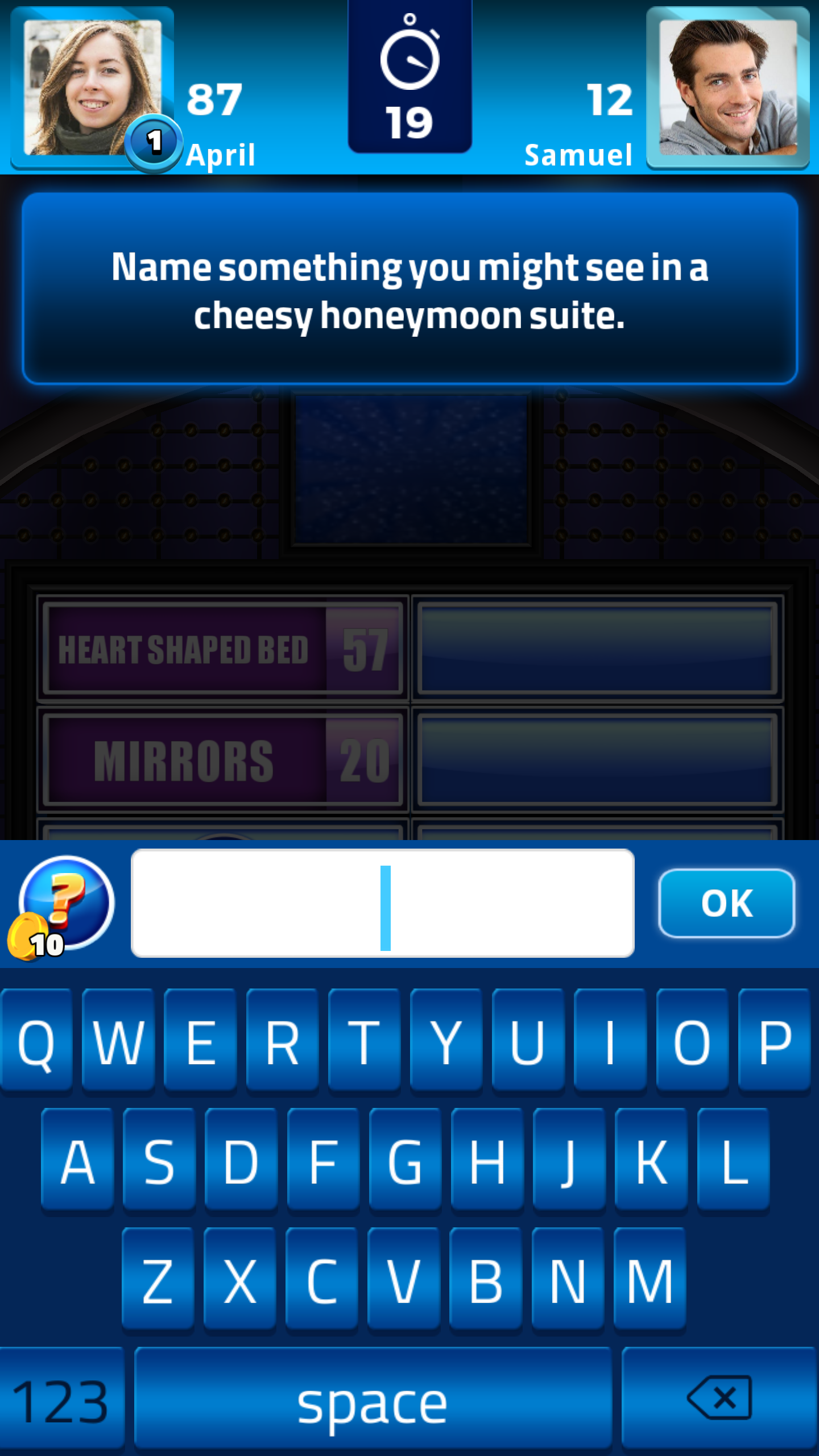This screenshot has width=819, height=1456.
Task: Submit answer with OK button
Action: [x=726, y=903]
